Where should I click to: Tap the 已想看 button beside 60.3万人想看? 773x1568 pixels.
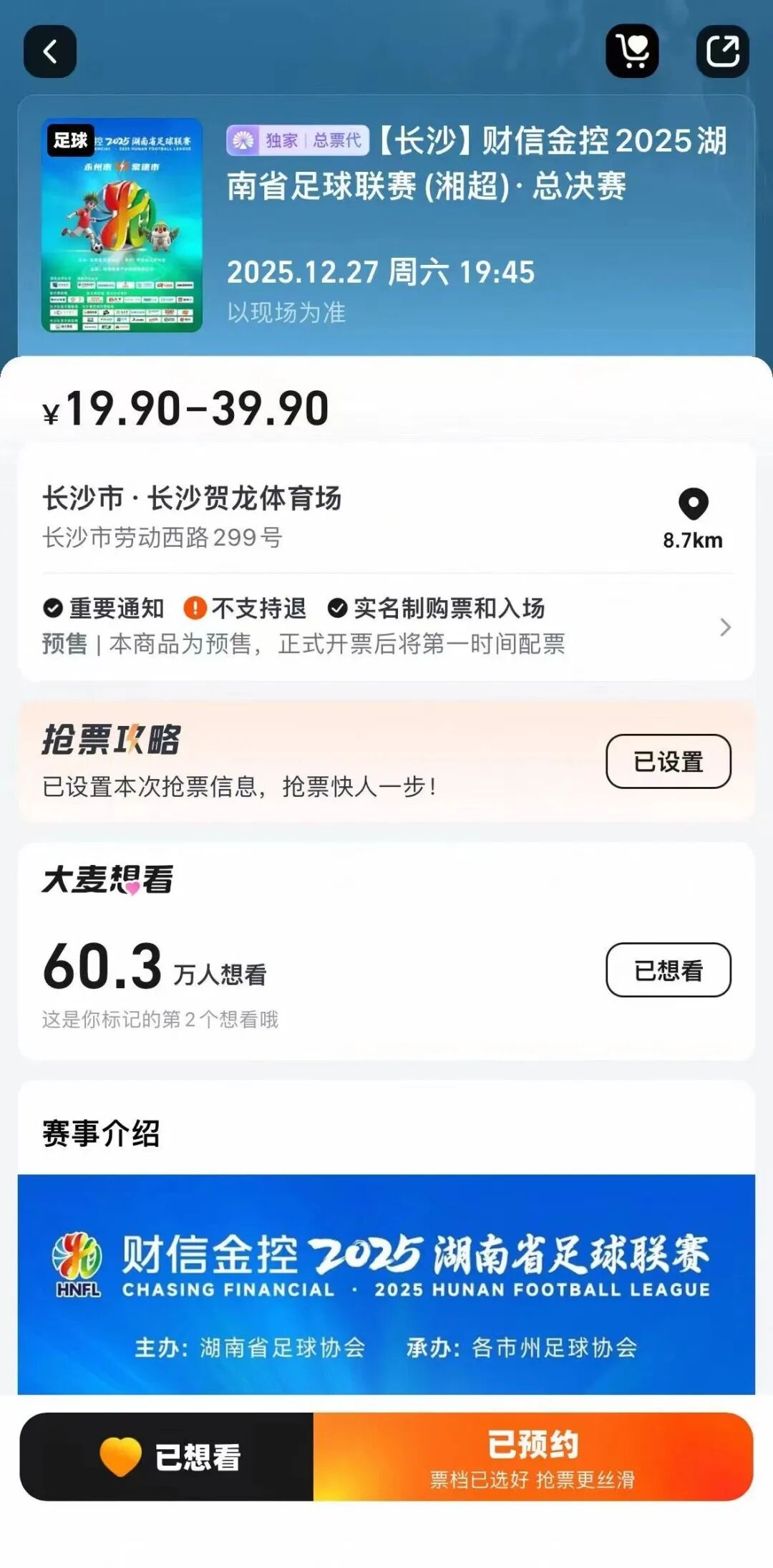coord(668,969)
